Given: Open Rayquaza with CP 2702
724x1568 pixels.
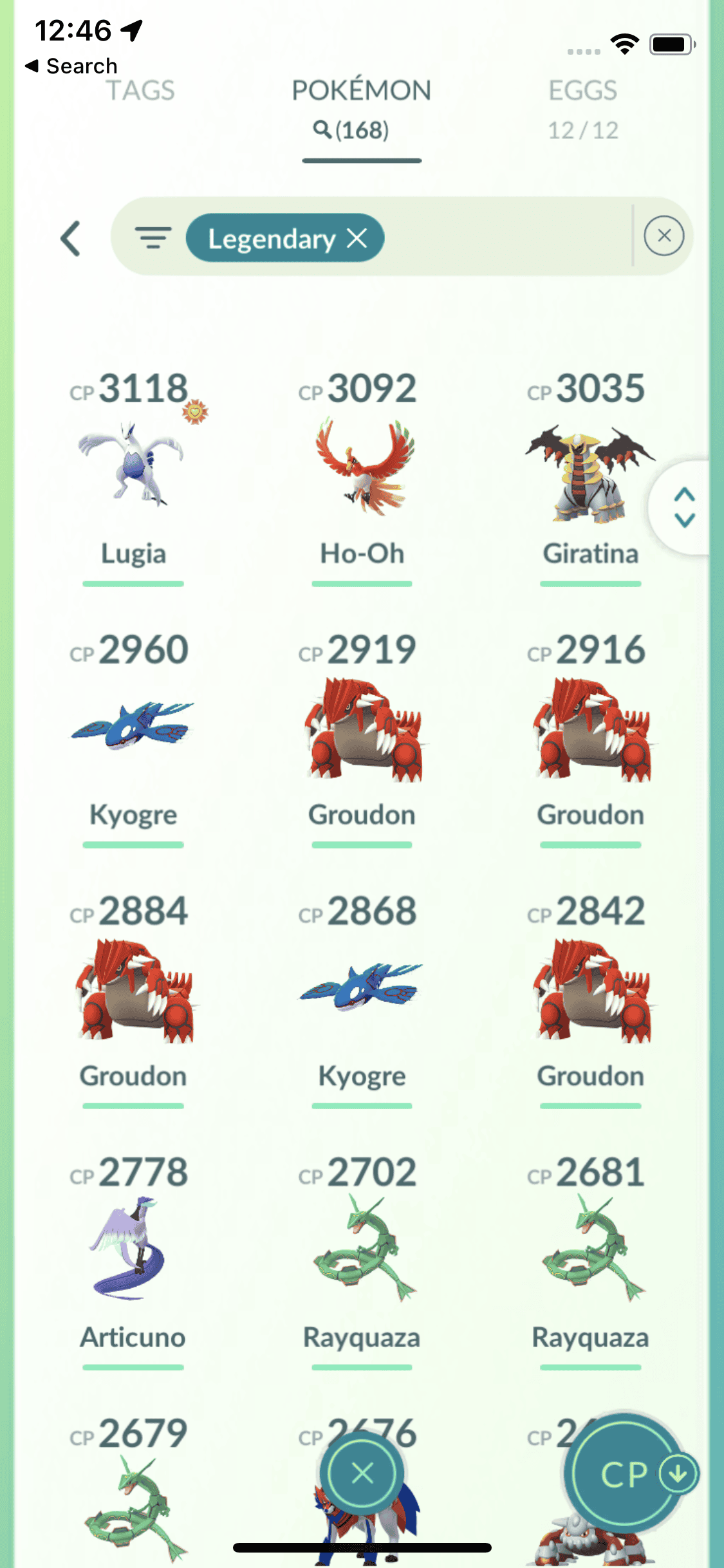Looking at the screenshot, I should [362, 1249].
